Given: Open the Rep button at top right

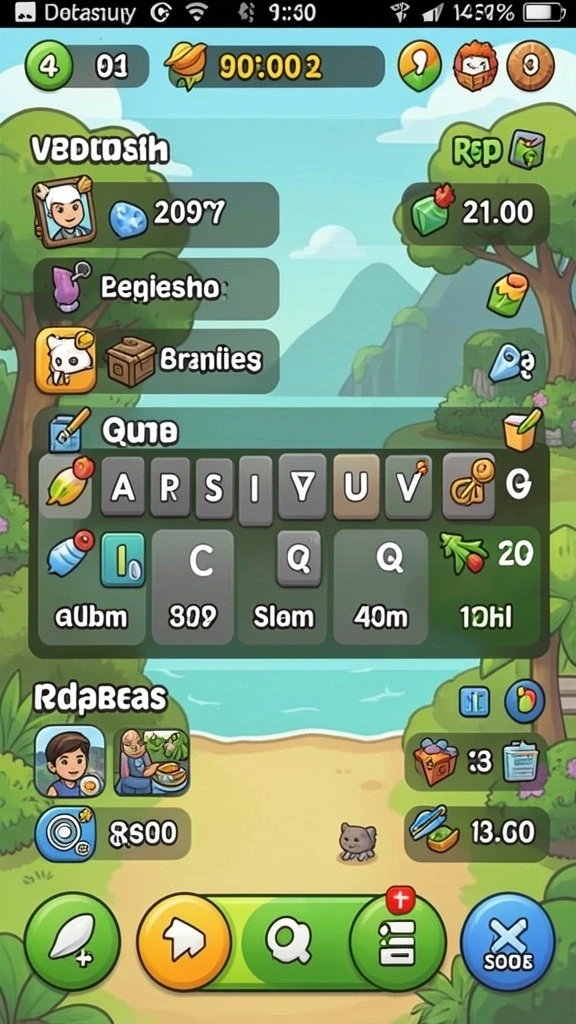Looking at the screenshot, I should [x=498, y=150].
